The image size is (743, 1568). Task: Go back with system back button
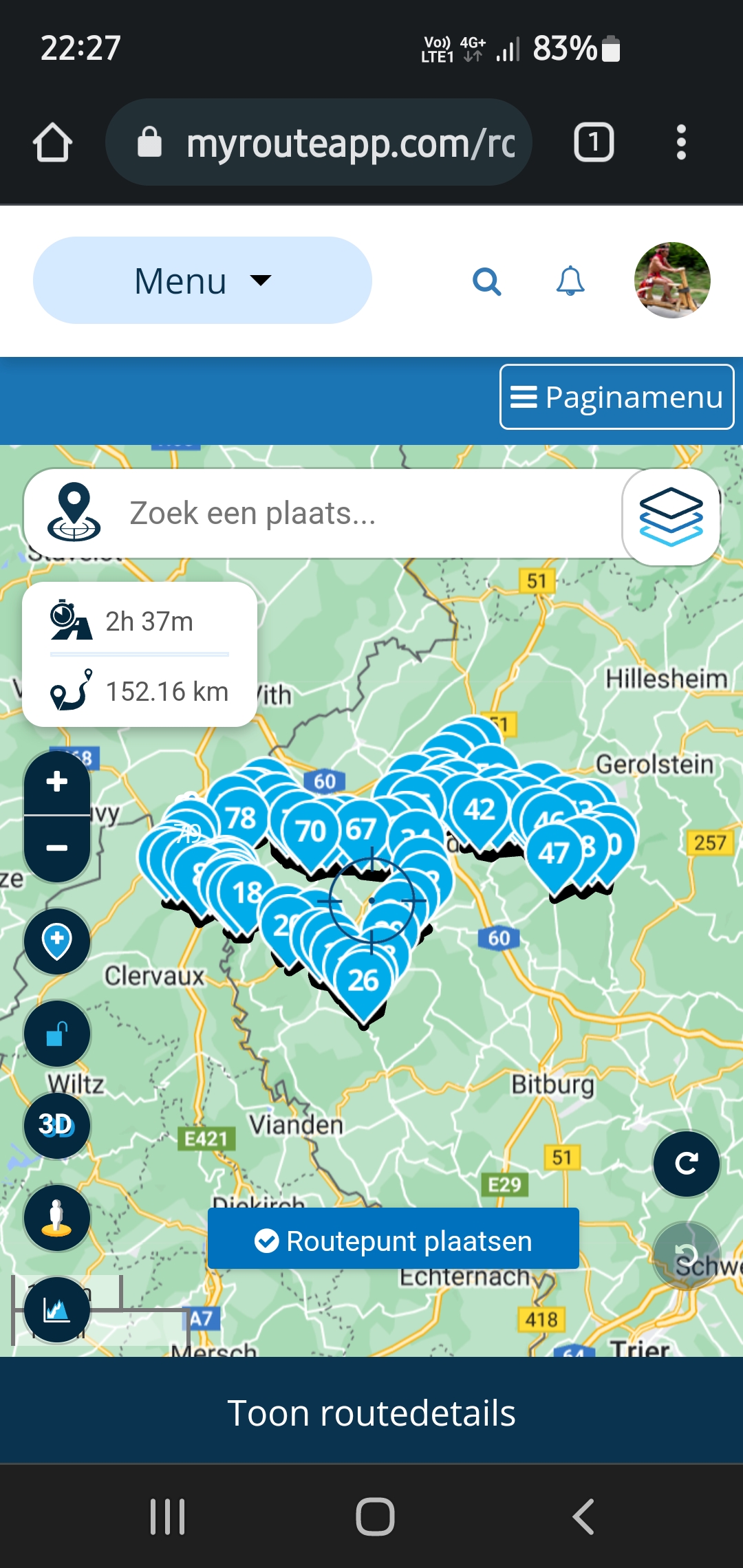click(583, 1516)
